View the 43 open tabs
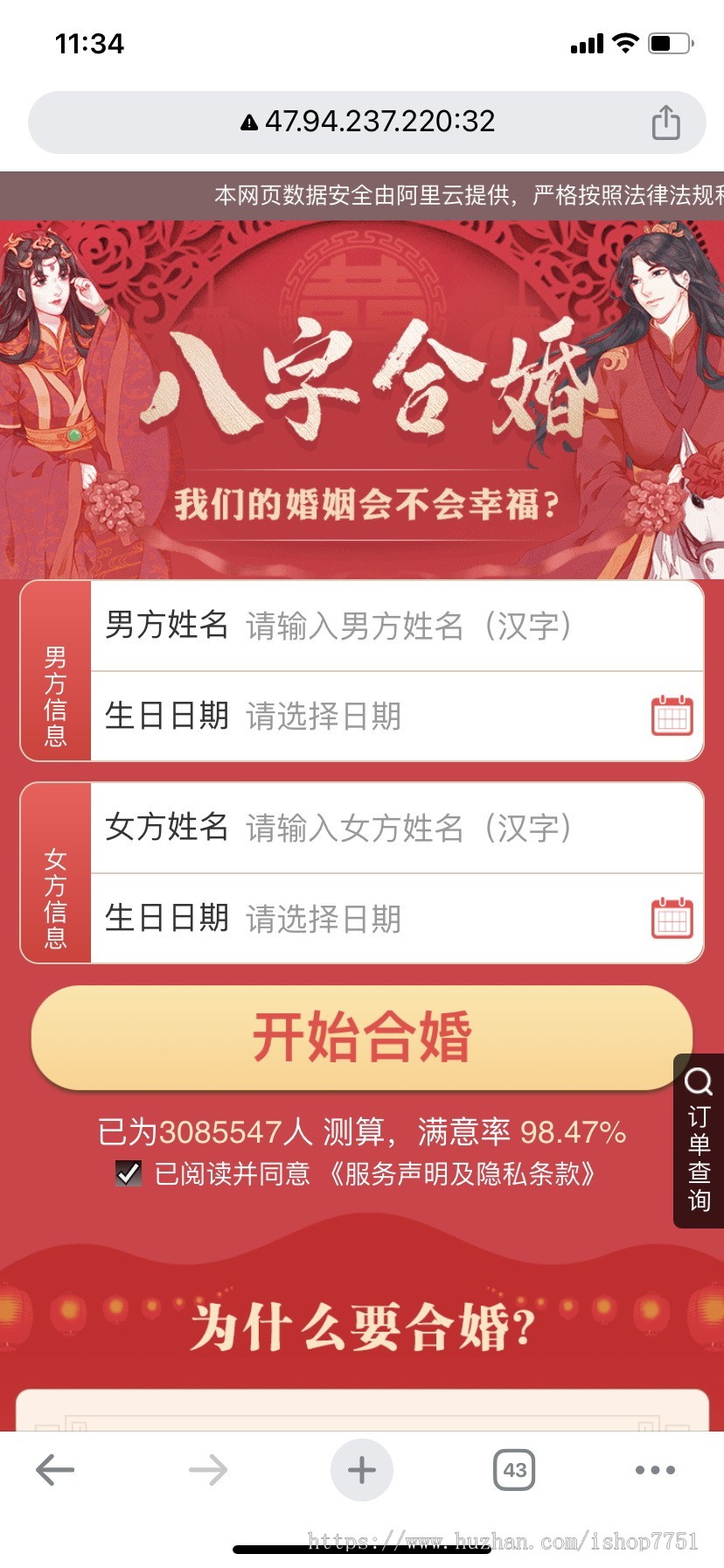This screenshot has height=1568, width=724. pyautogui.click(x=514, y=1470)
